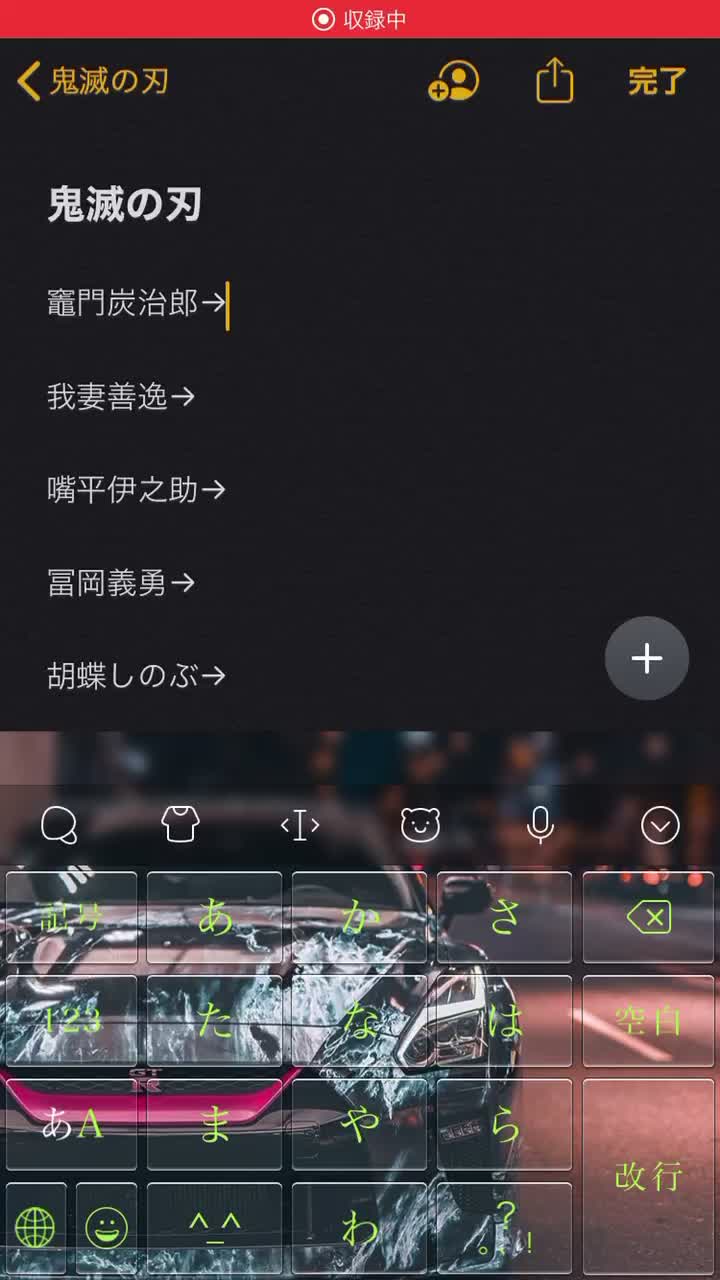Tap the あ kana key

coord(215,918)
